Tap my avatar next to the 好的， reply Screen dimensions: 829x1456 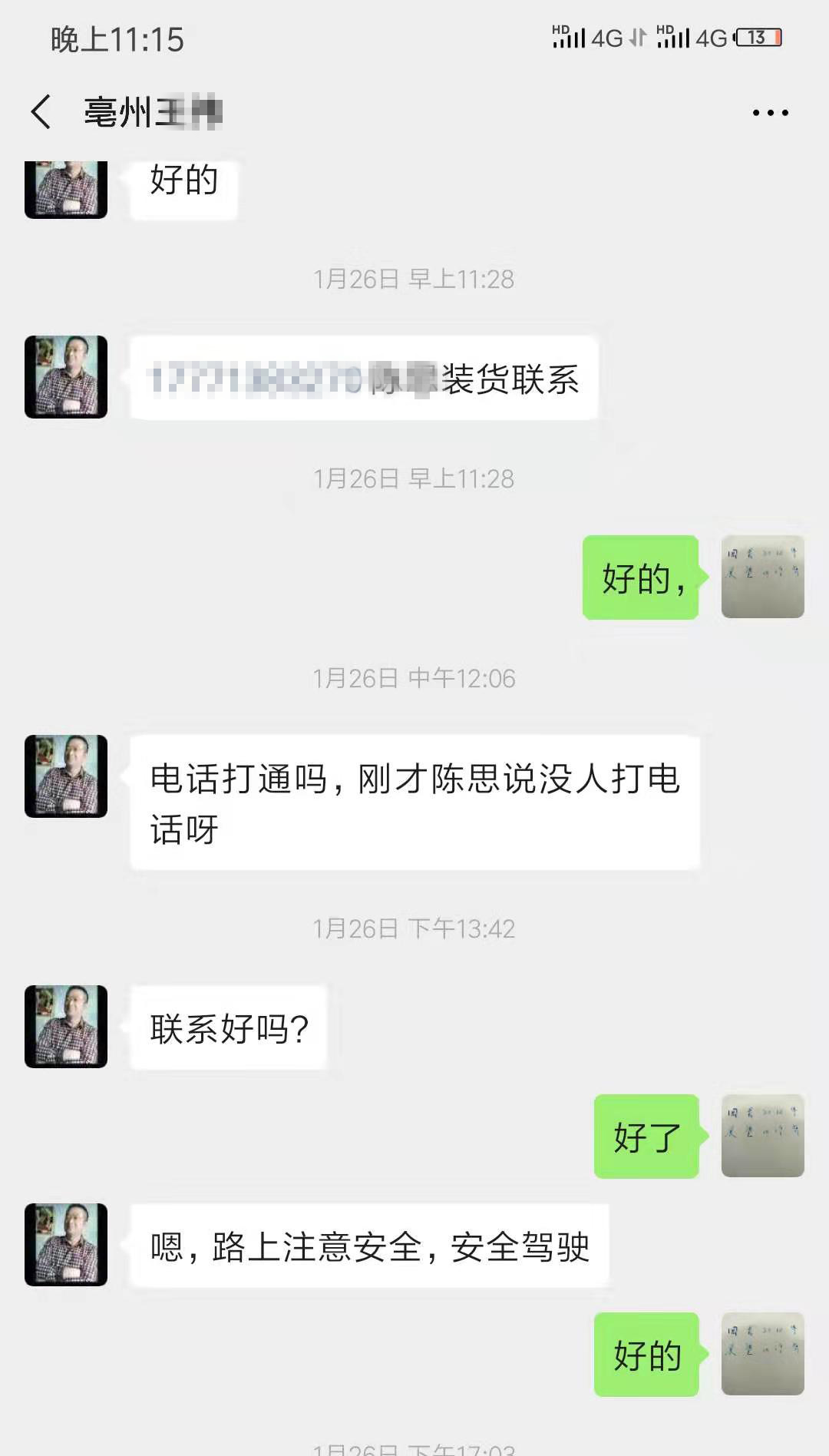point(762,577)
